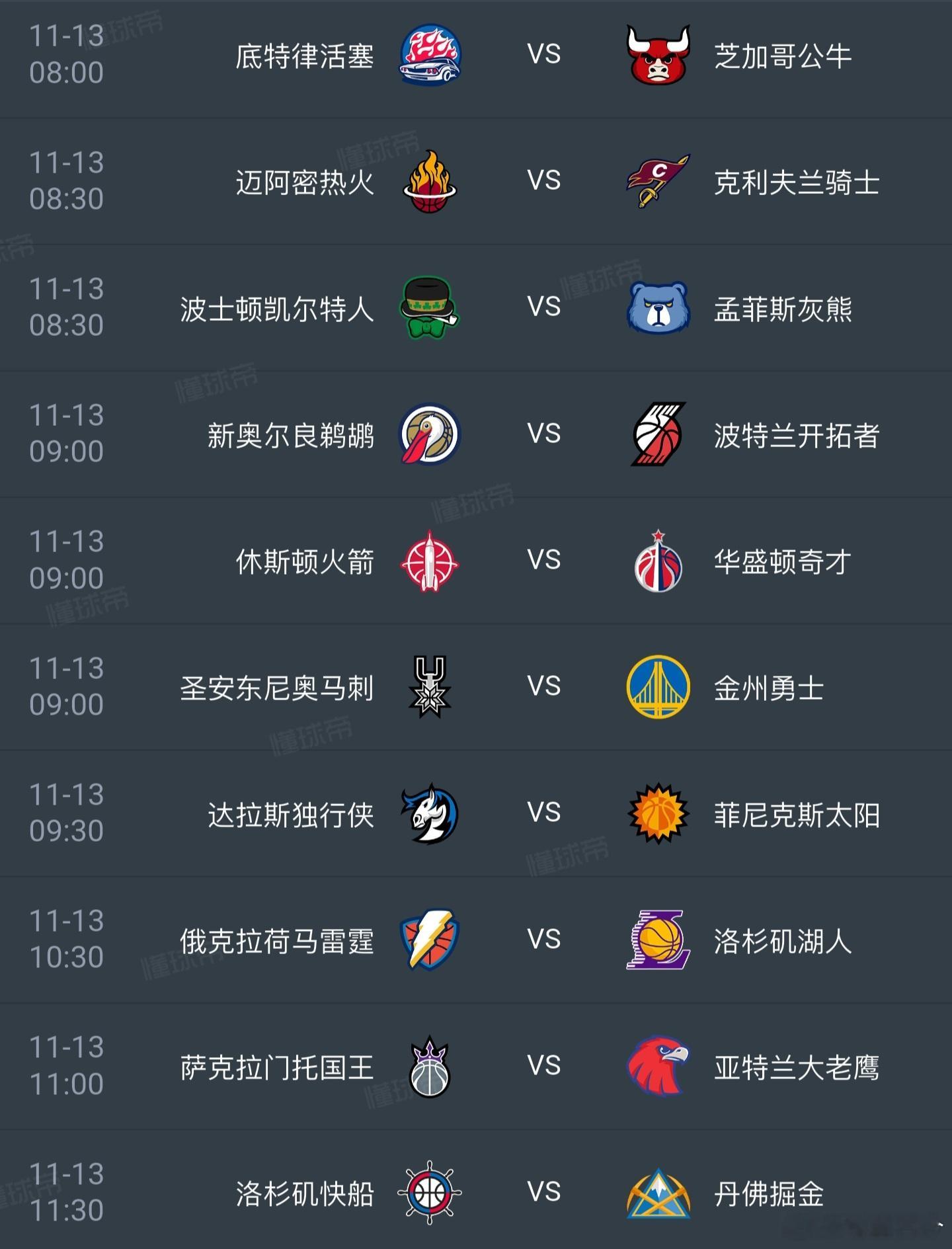Select the Detroit Pistons team logo

(x=429, y=56)
